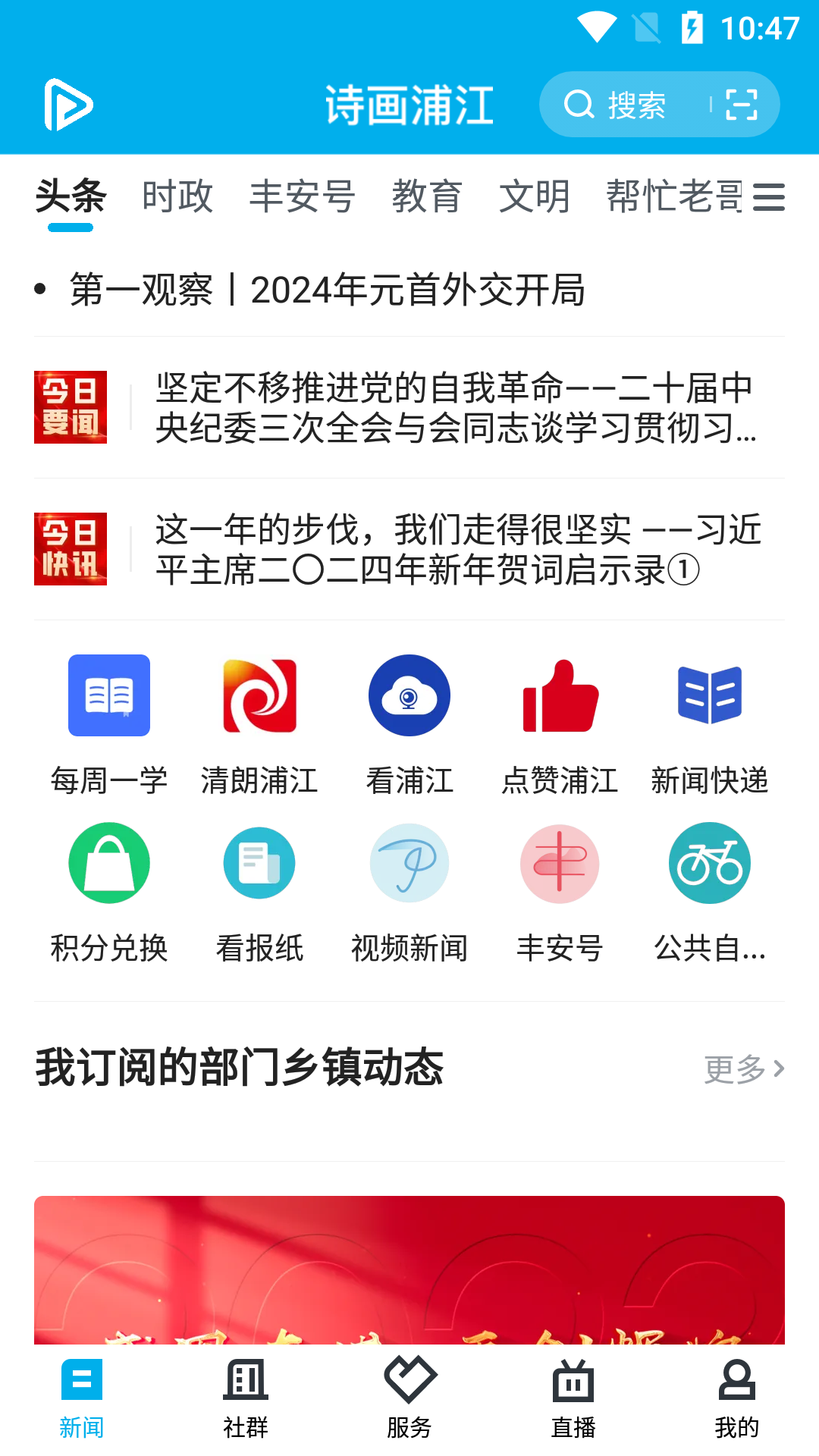The width and height of the screenshot is (819, 1456).
Task: Open the 积分兑换 points exchange icon
Action: 108,863
